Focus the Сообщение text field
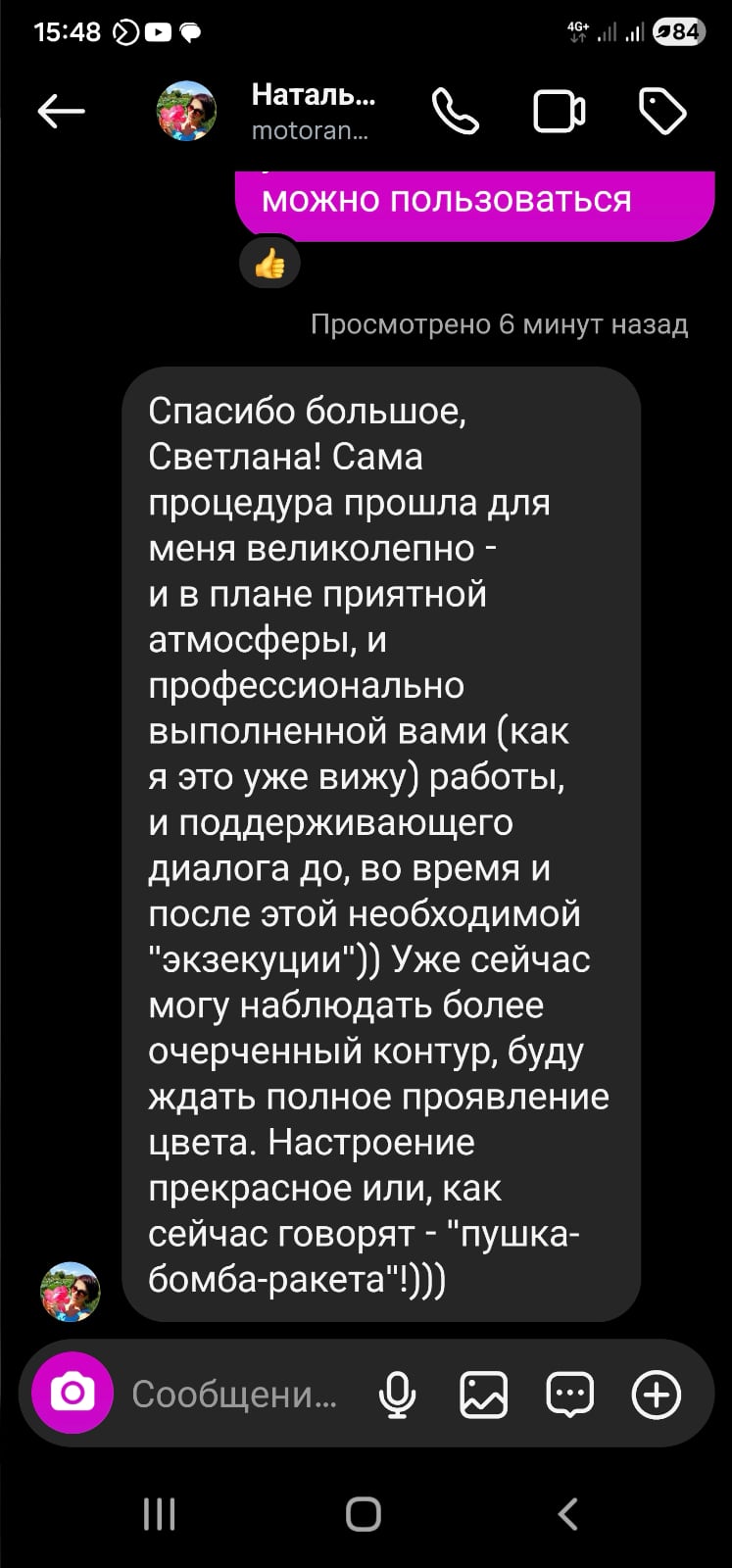The image size is (732, 1568). coord(235,1394)
